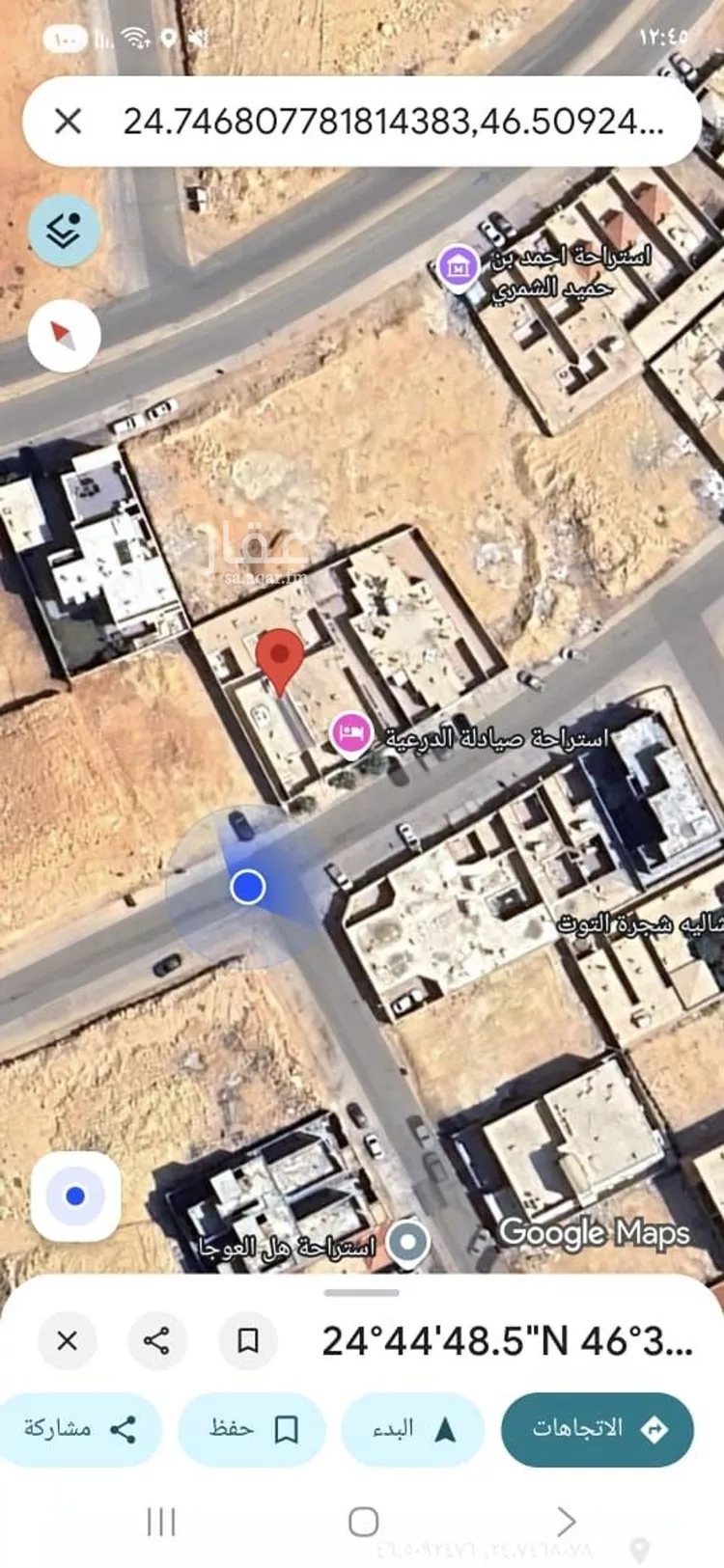Tap the round bookmark icon beside coordinates
The width and height of the screenshot is (724, 1568).
(x=248, y=1340)
